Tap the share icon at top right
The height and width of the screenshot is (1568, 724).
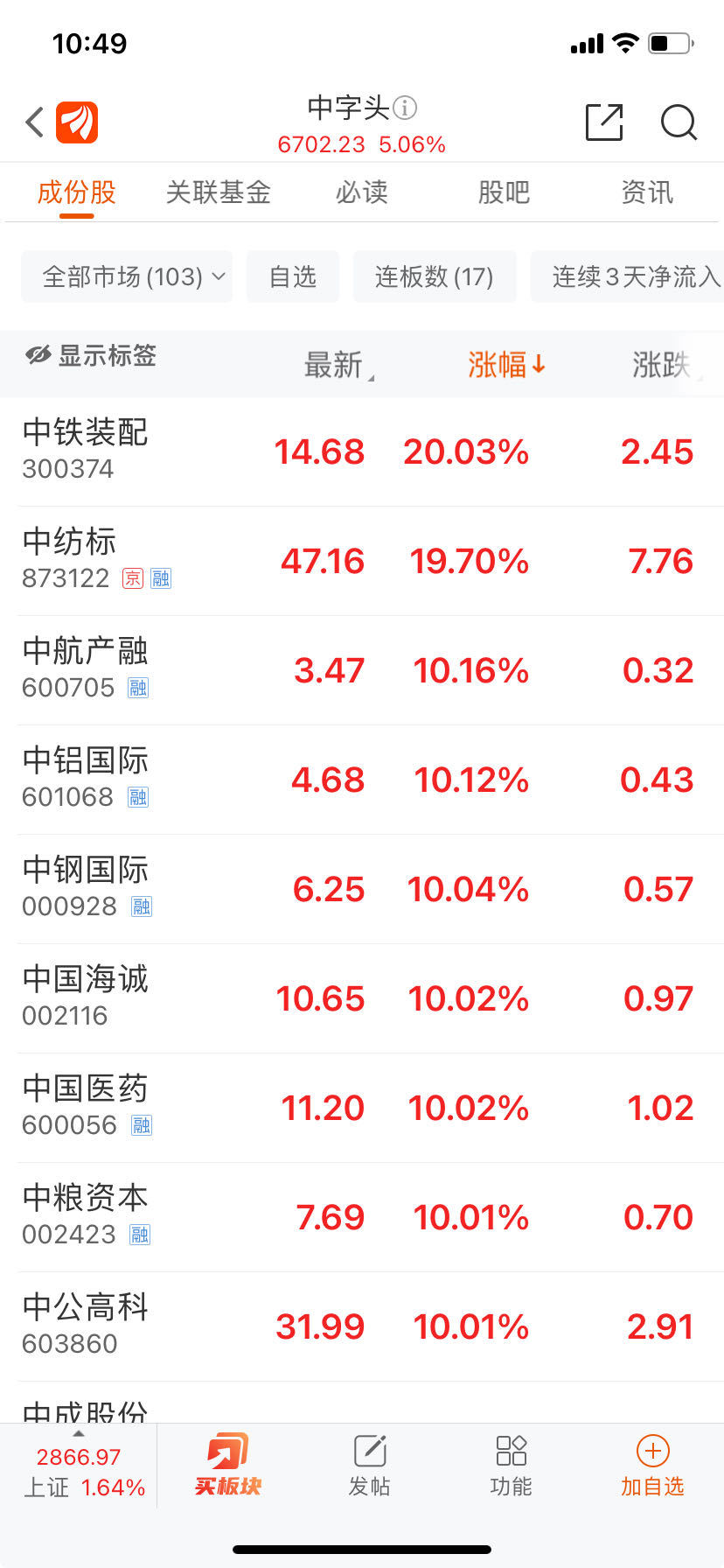(x=603, y=123)
